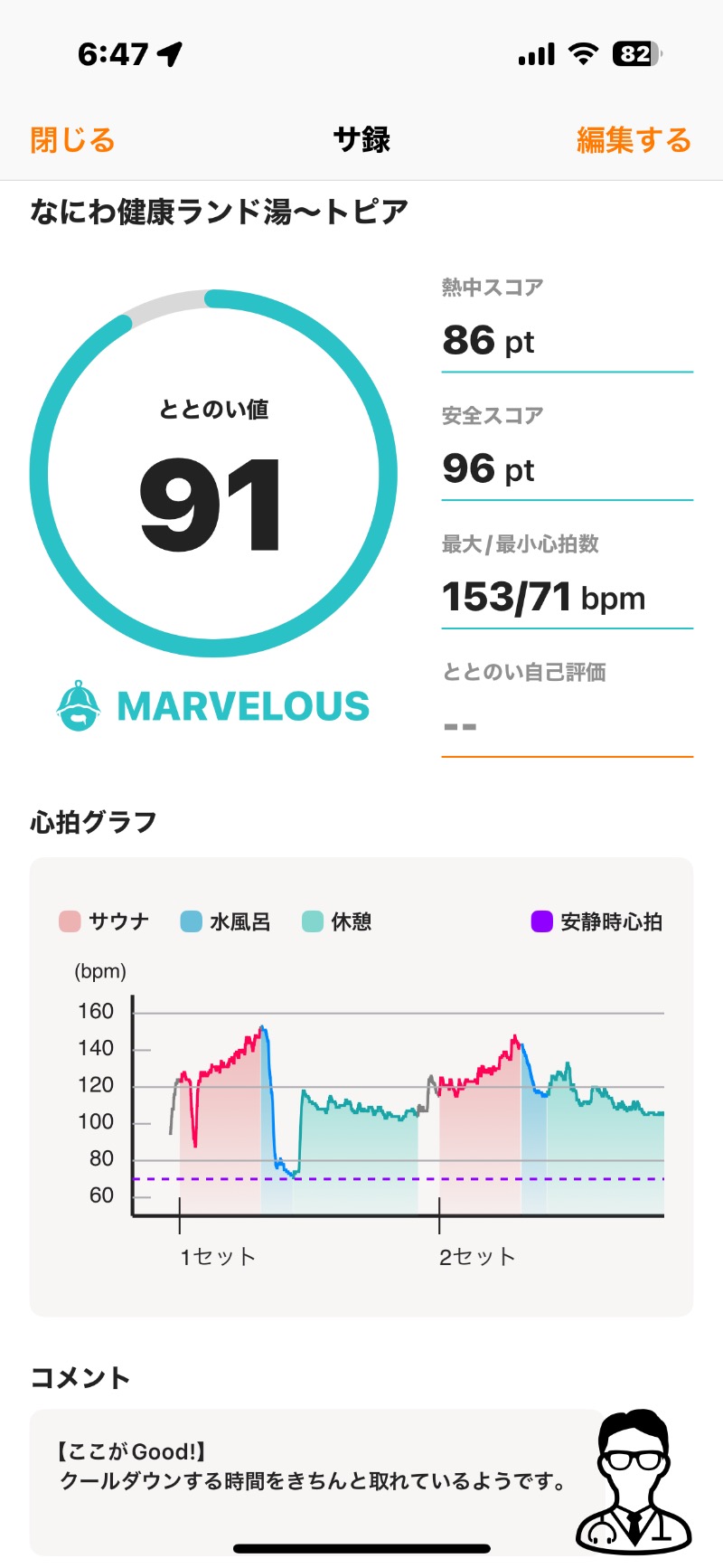
Task: Expand the 1セット section on the graph
Action: coord(217,1256)
